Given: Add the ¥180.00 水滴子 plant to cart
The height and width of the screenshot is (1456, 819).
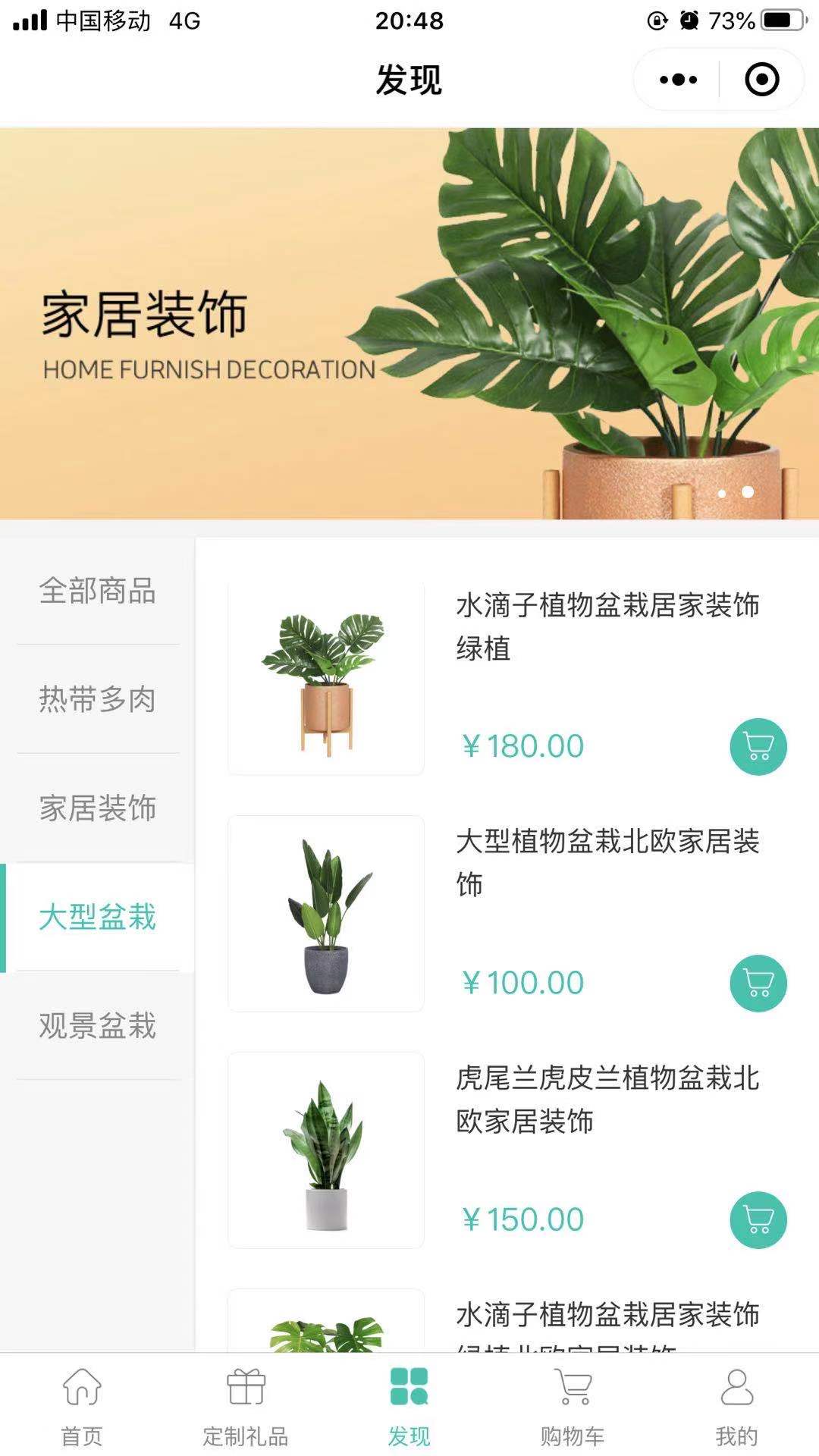Looking at the screenshot, I should point(758,746).
